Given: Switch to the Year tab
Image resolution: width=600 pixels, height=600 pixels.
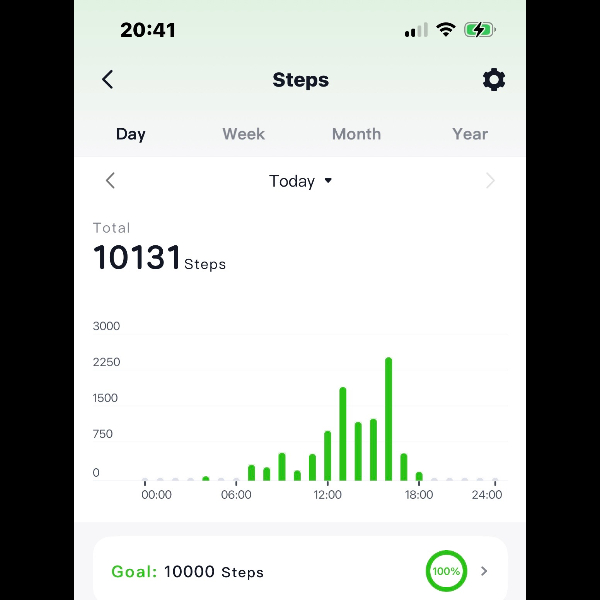Looking at the screenshot, I should click(x=469, y=134).
